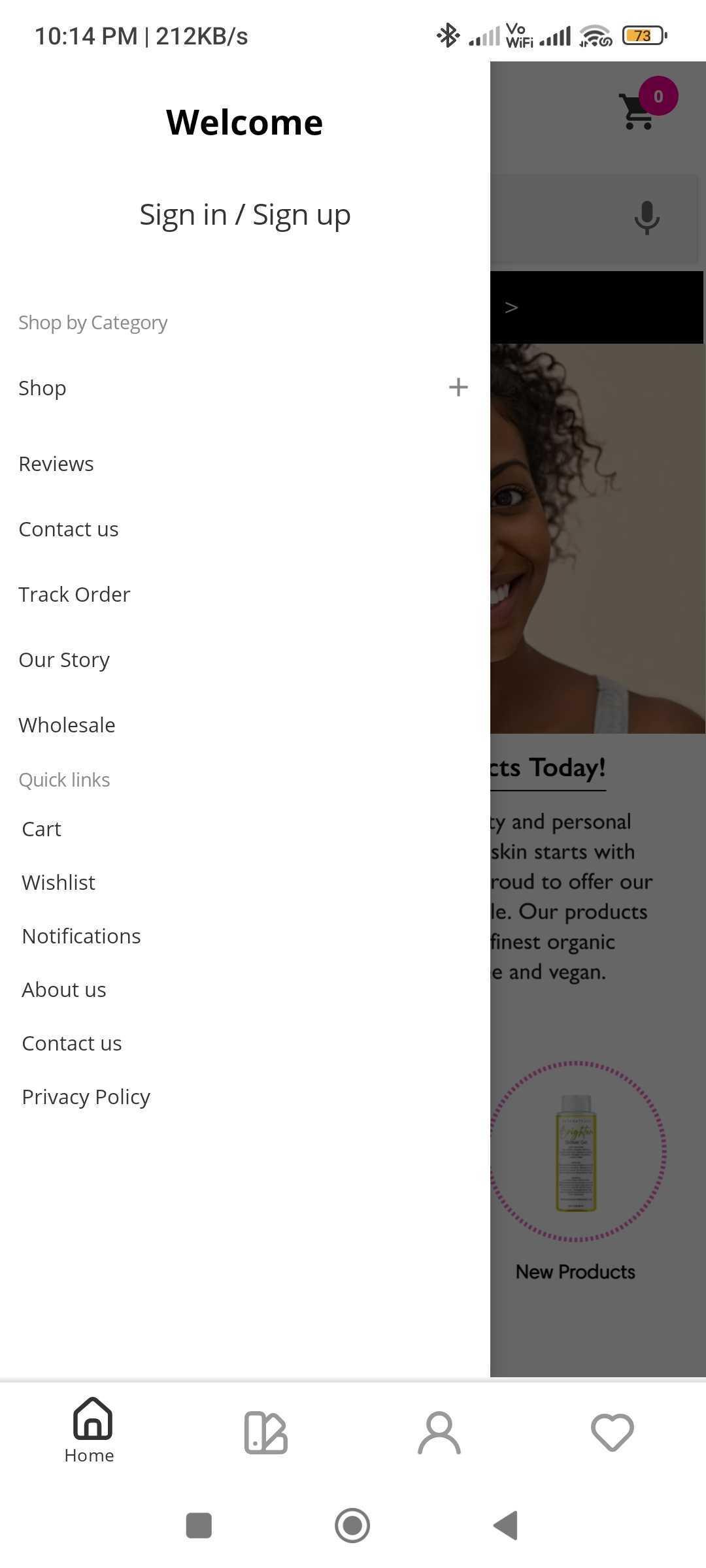Open About us page
This screenshot has height=1568, width=706.
tap(64, 990)
